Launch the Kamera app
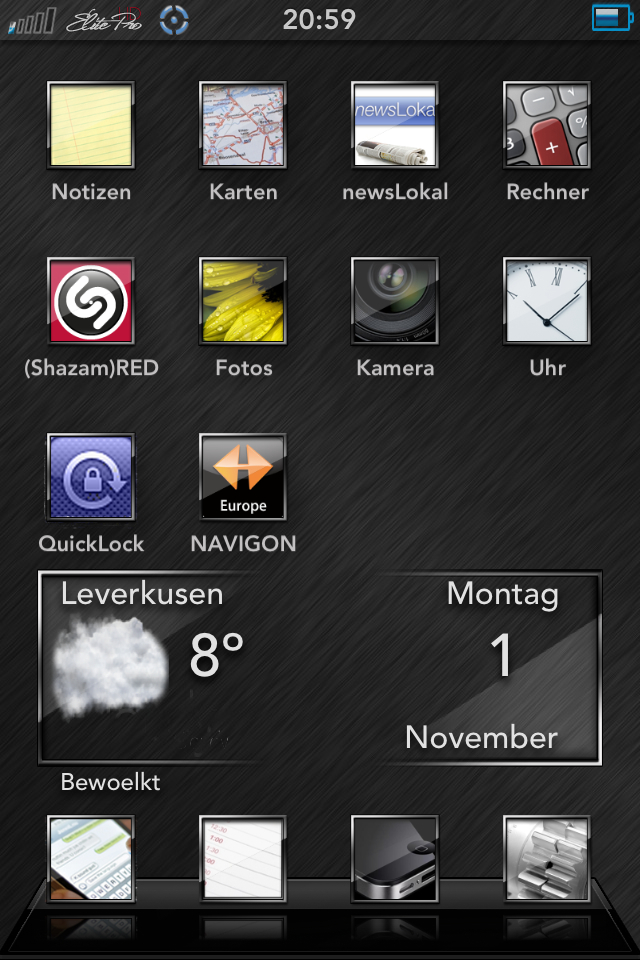Viewport: 640px width, 960px height. coord(395,301)
